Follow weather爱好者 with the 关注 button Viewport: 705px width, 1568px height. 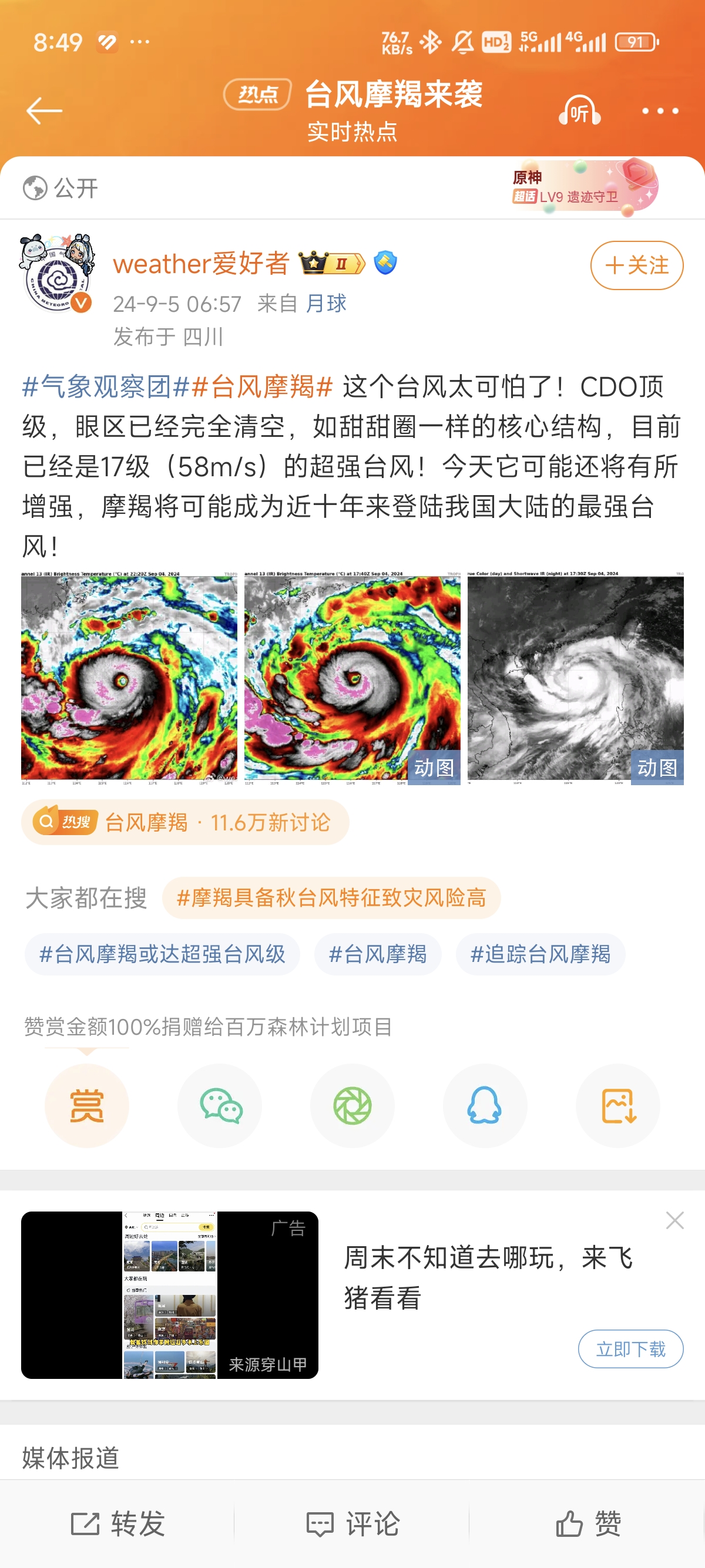[x=636, y=265]
